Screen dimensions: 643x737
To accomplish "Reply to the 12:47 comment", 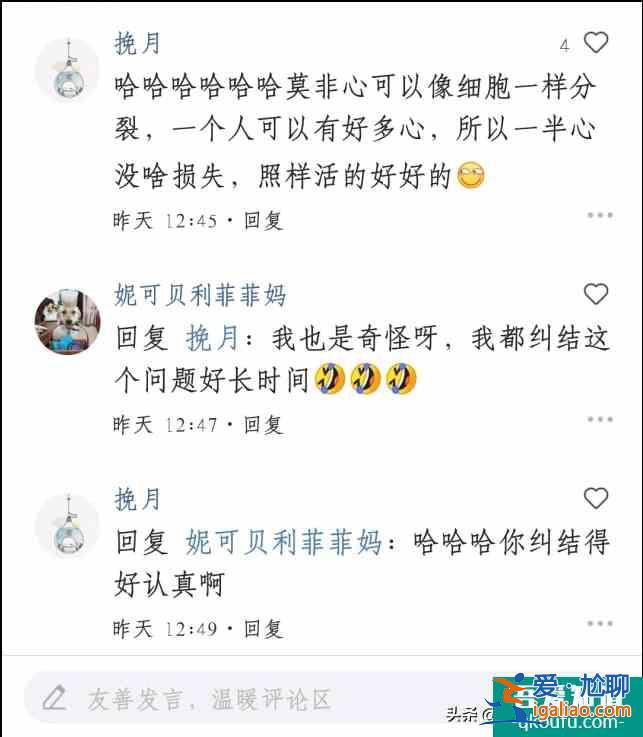I will click(264, 424).
